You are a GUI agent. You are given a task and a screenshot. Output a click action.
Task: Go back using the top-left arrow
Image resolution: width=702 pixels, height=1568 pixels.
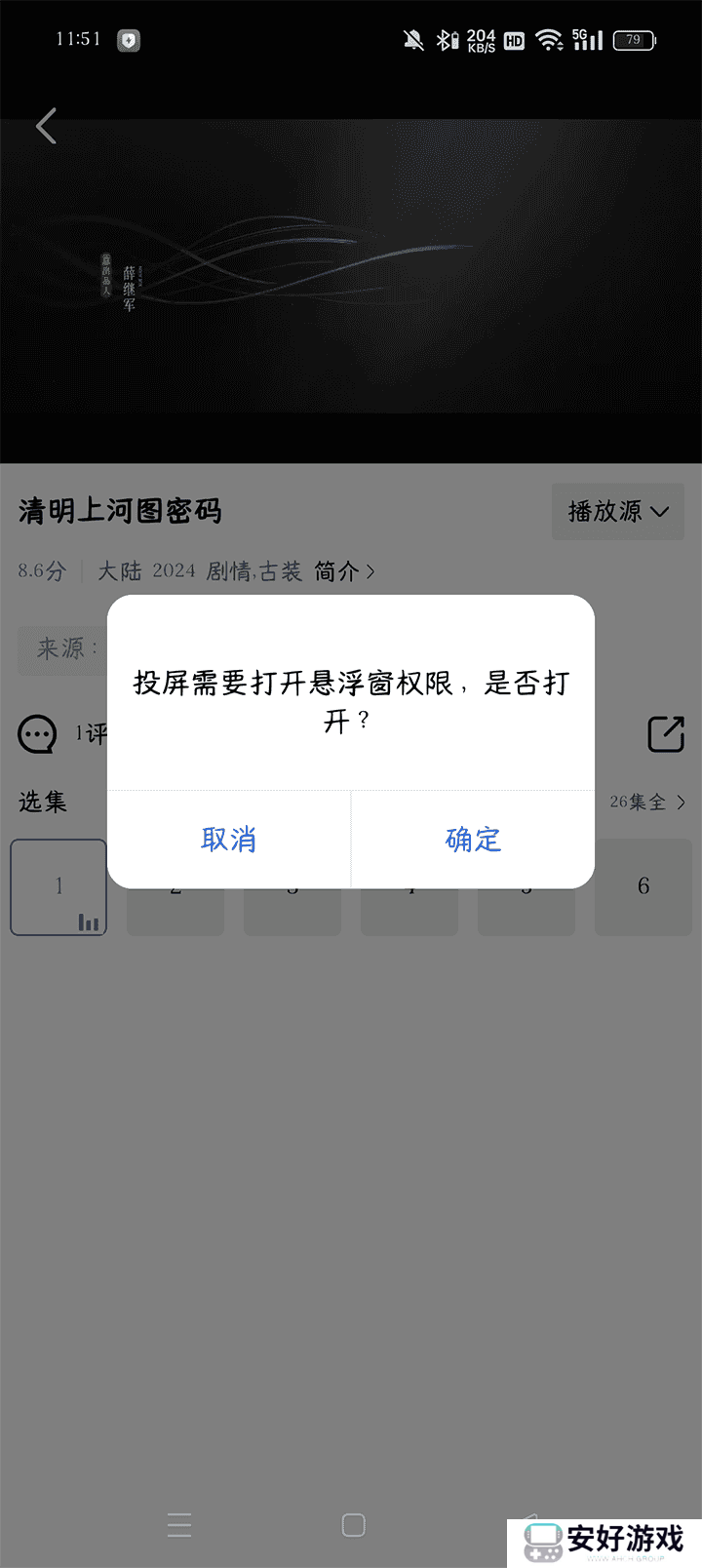(46, 126)
